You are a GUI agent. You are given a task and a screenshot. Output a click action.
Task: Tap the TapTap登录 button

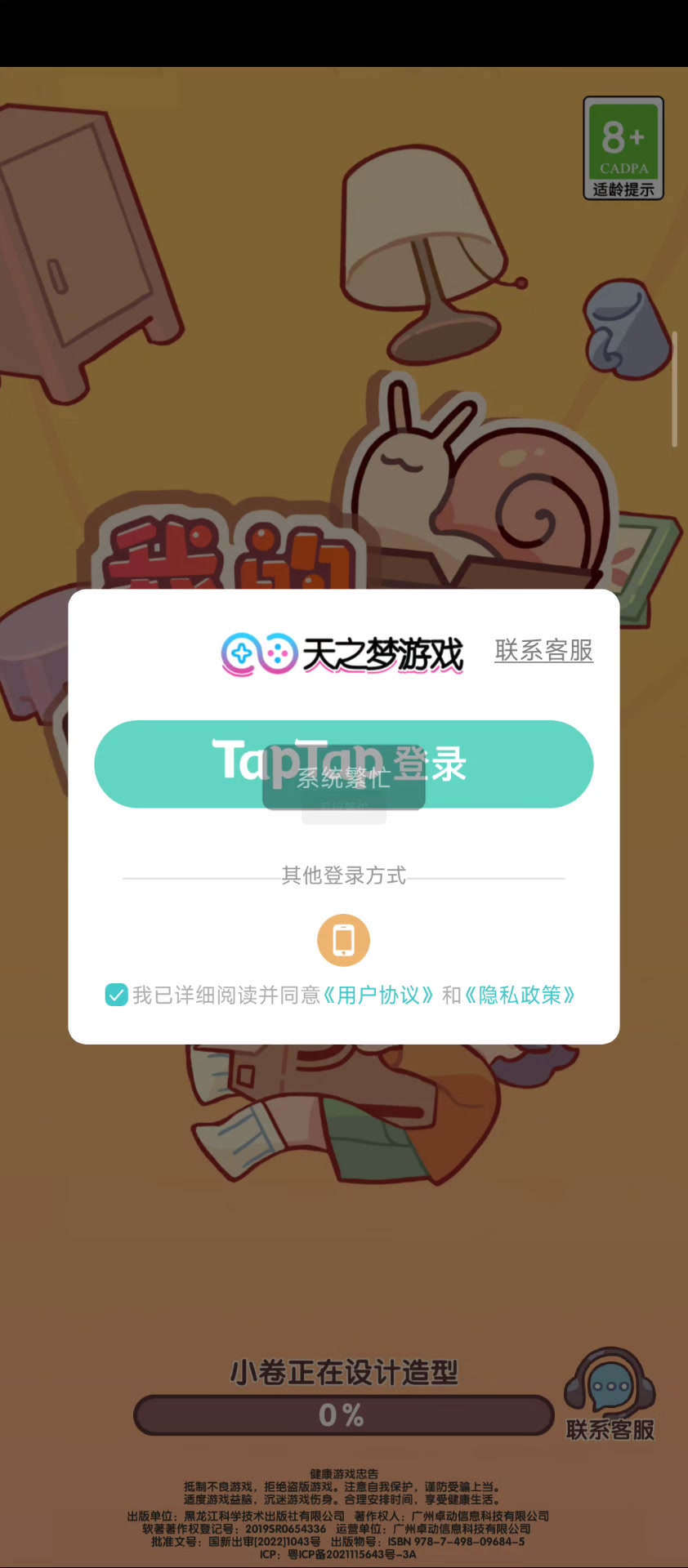point(343,764)
